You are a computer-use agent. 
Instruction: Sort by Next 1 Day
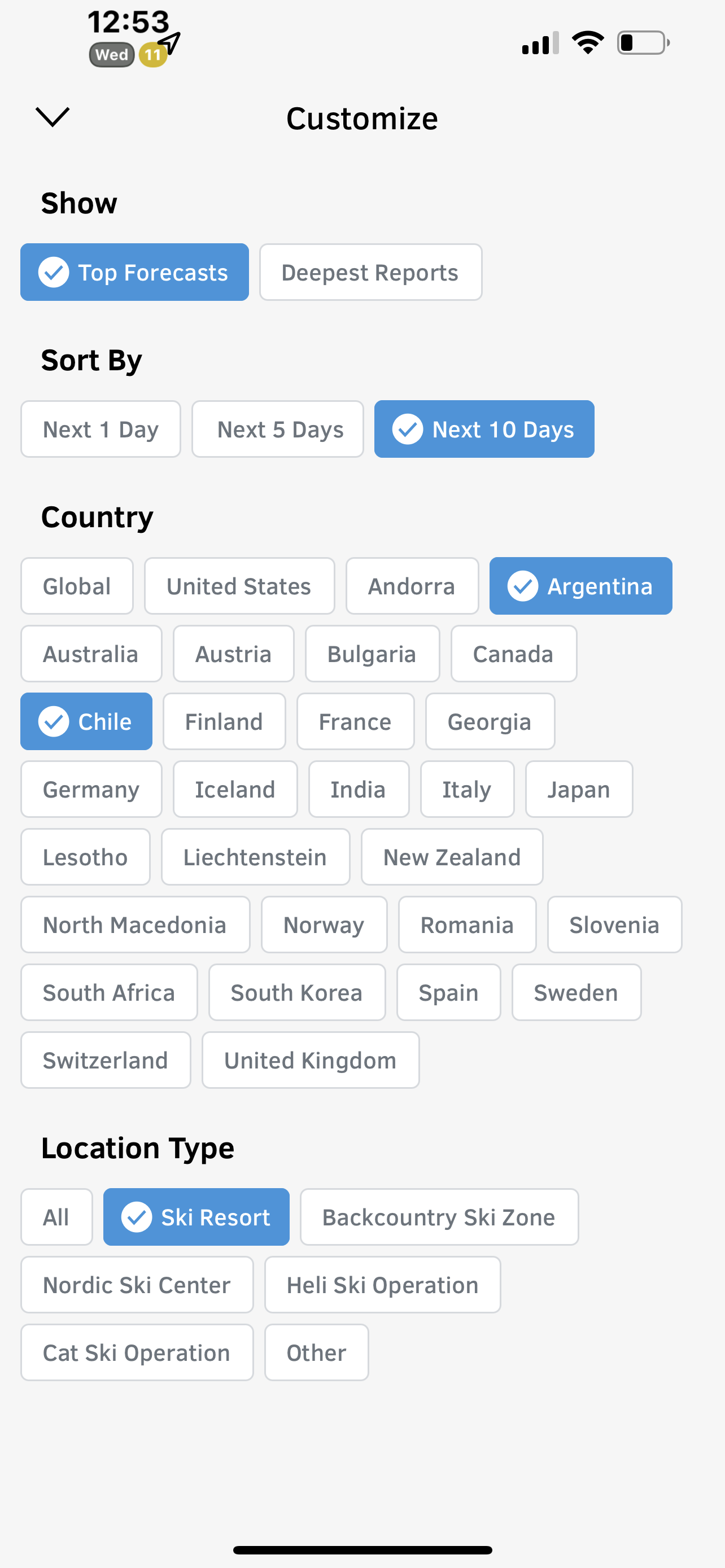(x=101, y=429)
